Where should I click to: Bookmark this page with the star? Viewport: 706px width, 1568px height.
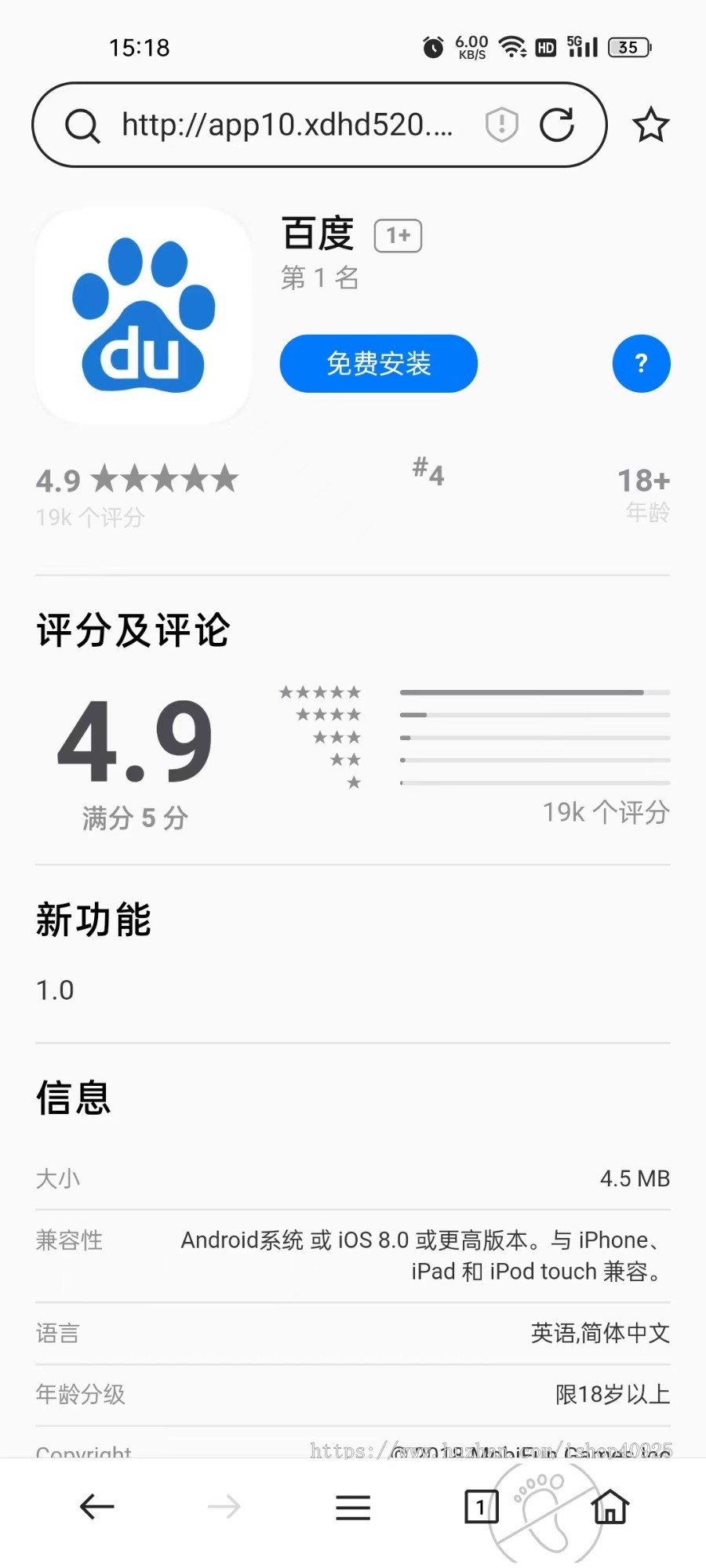pos(650,125)
